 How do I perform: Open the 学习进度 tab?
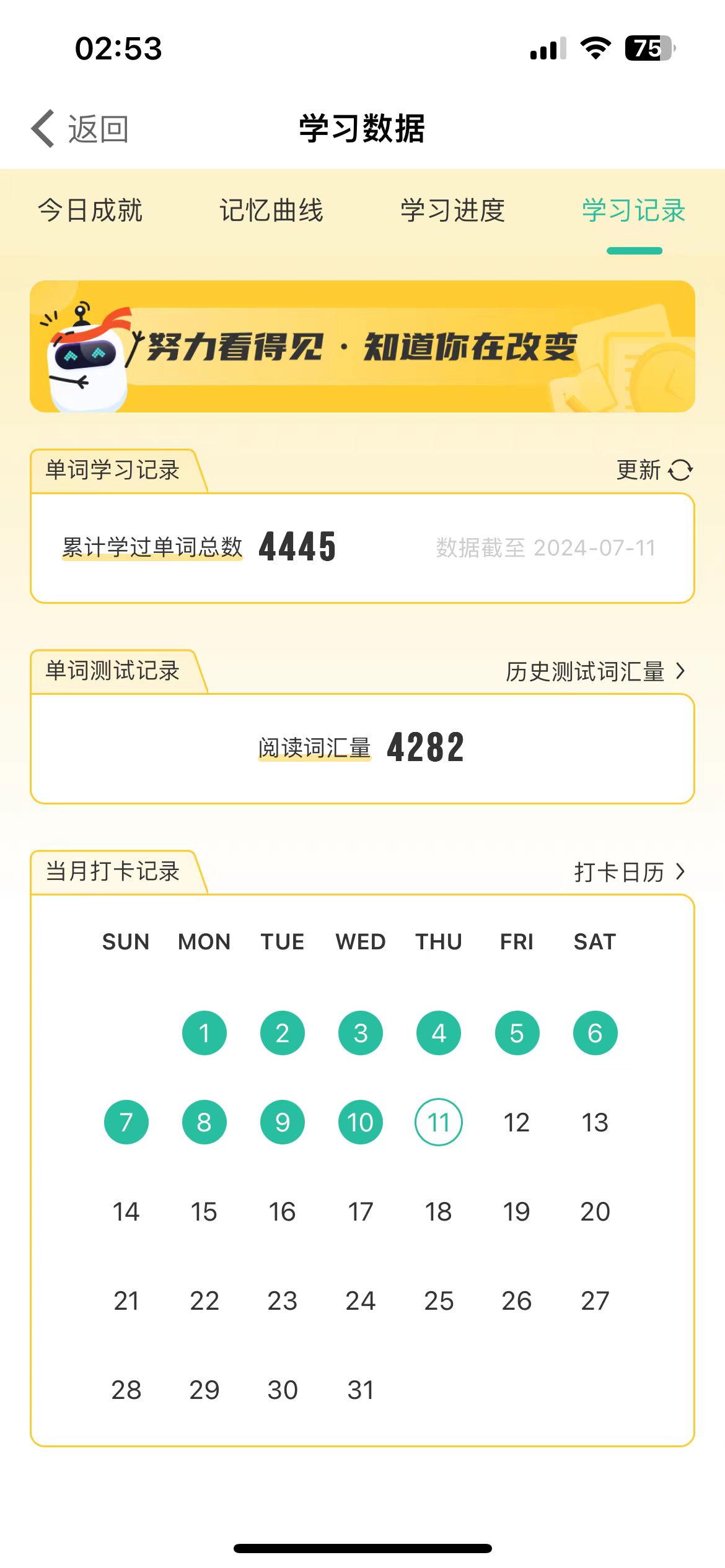(x=452, y=211)
